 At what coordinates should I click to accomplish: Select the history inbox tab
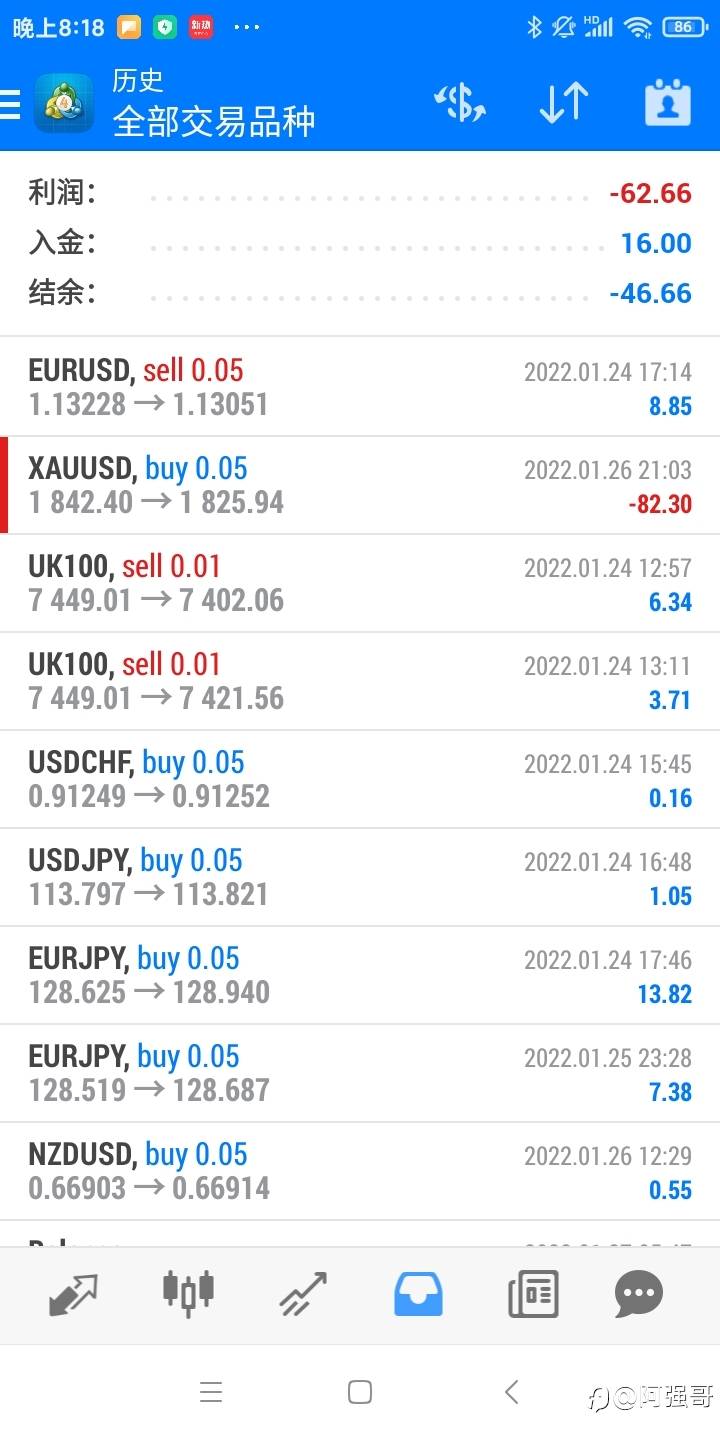click(418, 1294)
